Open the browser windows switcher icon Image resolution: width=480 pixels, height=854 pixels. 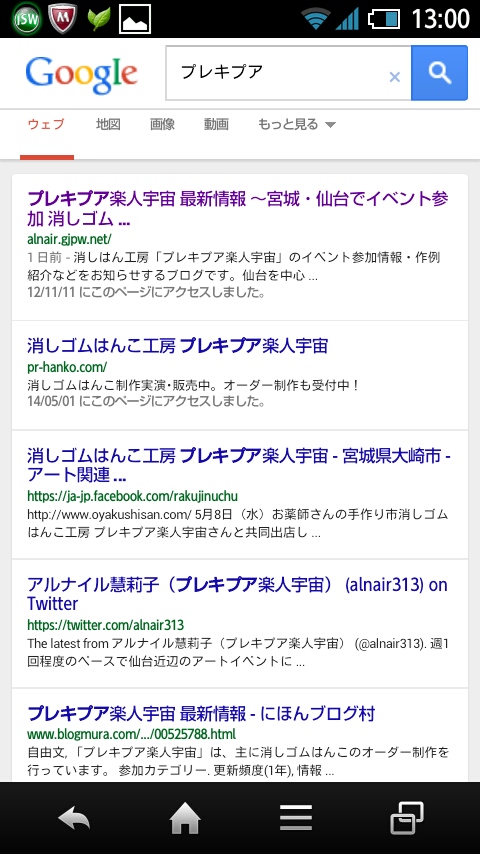407,818
